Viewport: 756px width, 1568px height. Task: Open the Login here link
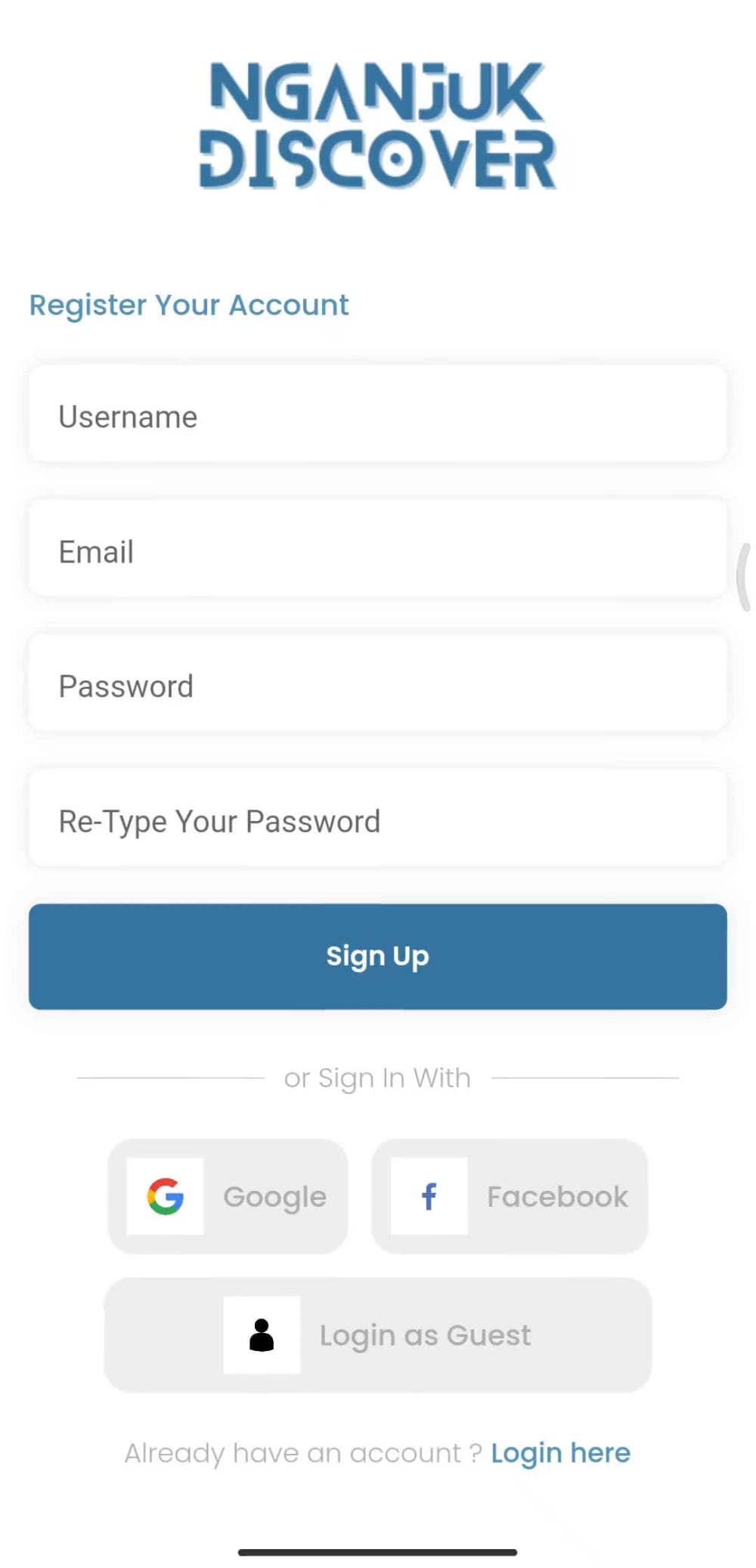click(x=560, y=1453)
